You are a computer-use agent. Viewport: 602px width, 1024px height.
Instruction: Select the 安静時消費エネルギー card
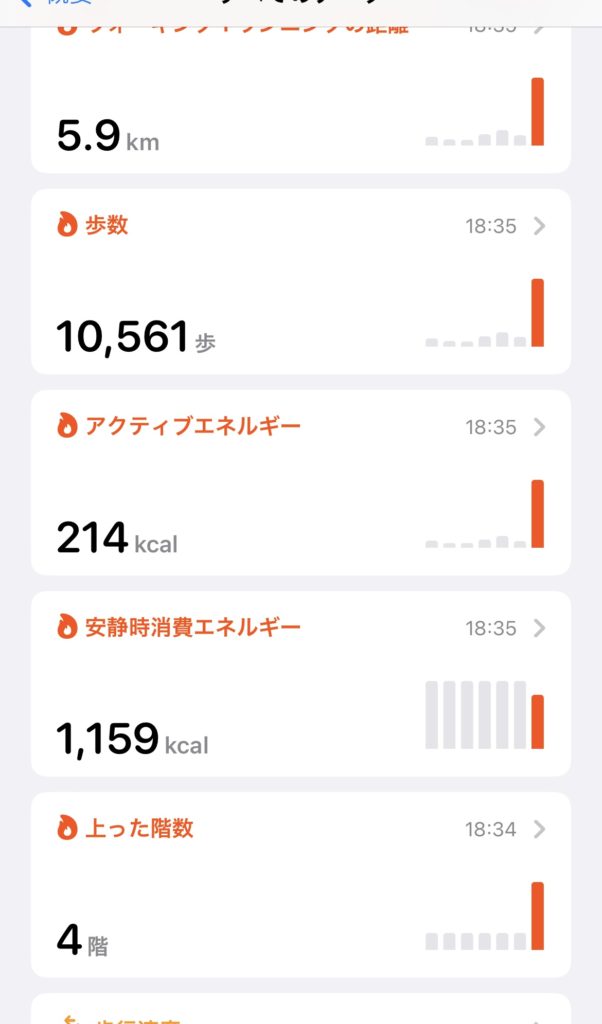tap(300, 684)
